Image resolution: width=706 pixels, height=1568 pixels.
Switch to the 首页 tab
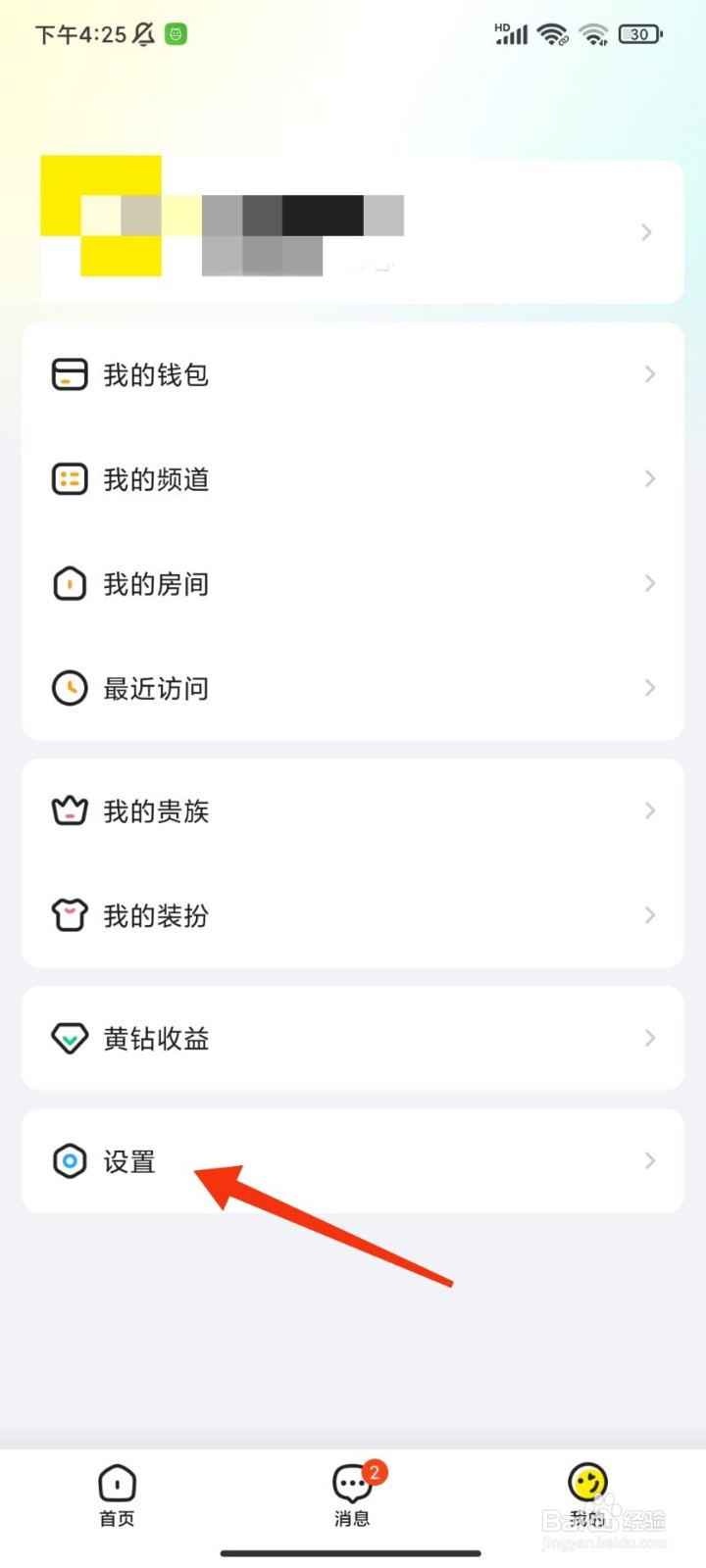(117, 1495)
